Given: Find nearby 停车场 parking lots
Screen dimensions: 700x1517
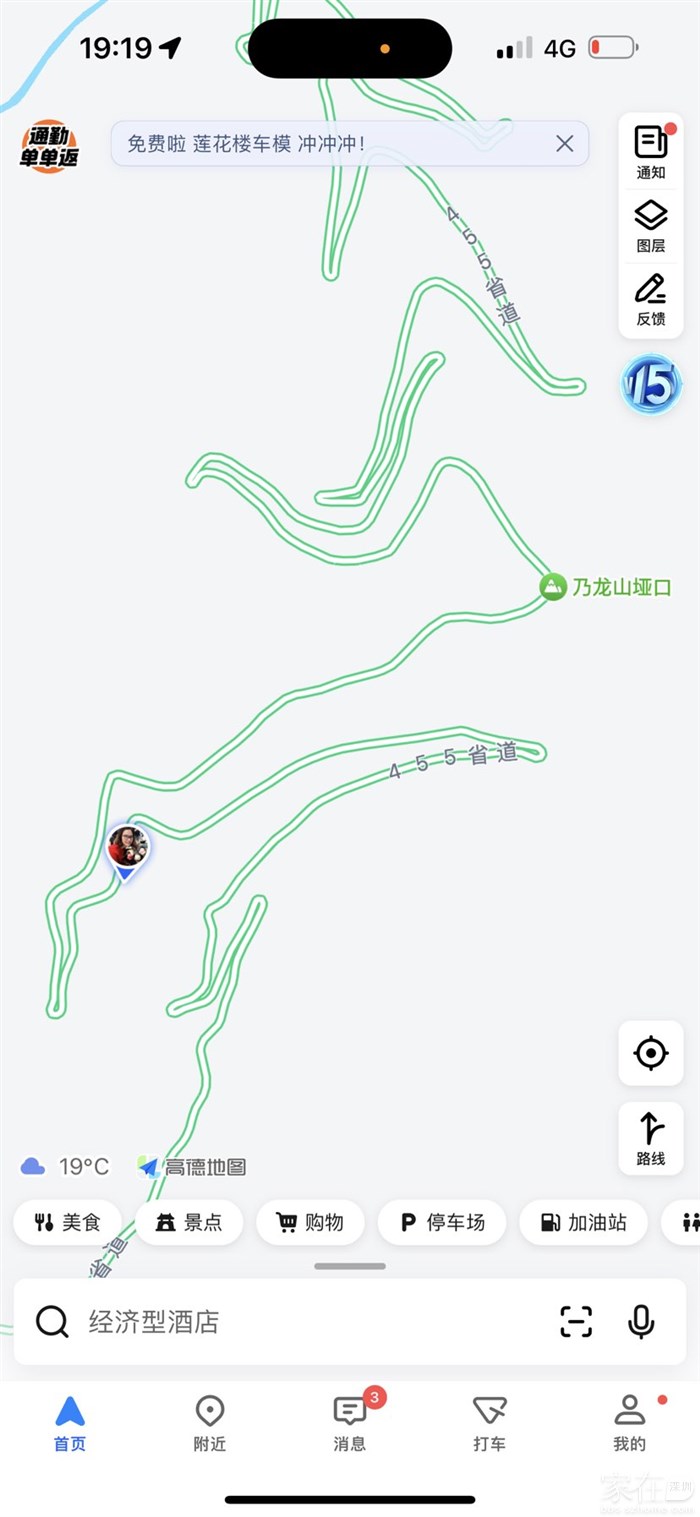Looking at the screenshot, I should [442, 1222].
